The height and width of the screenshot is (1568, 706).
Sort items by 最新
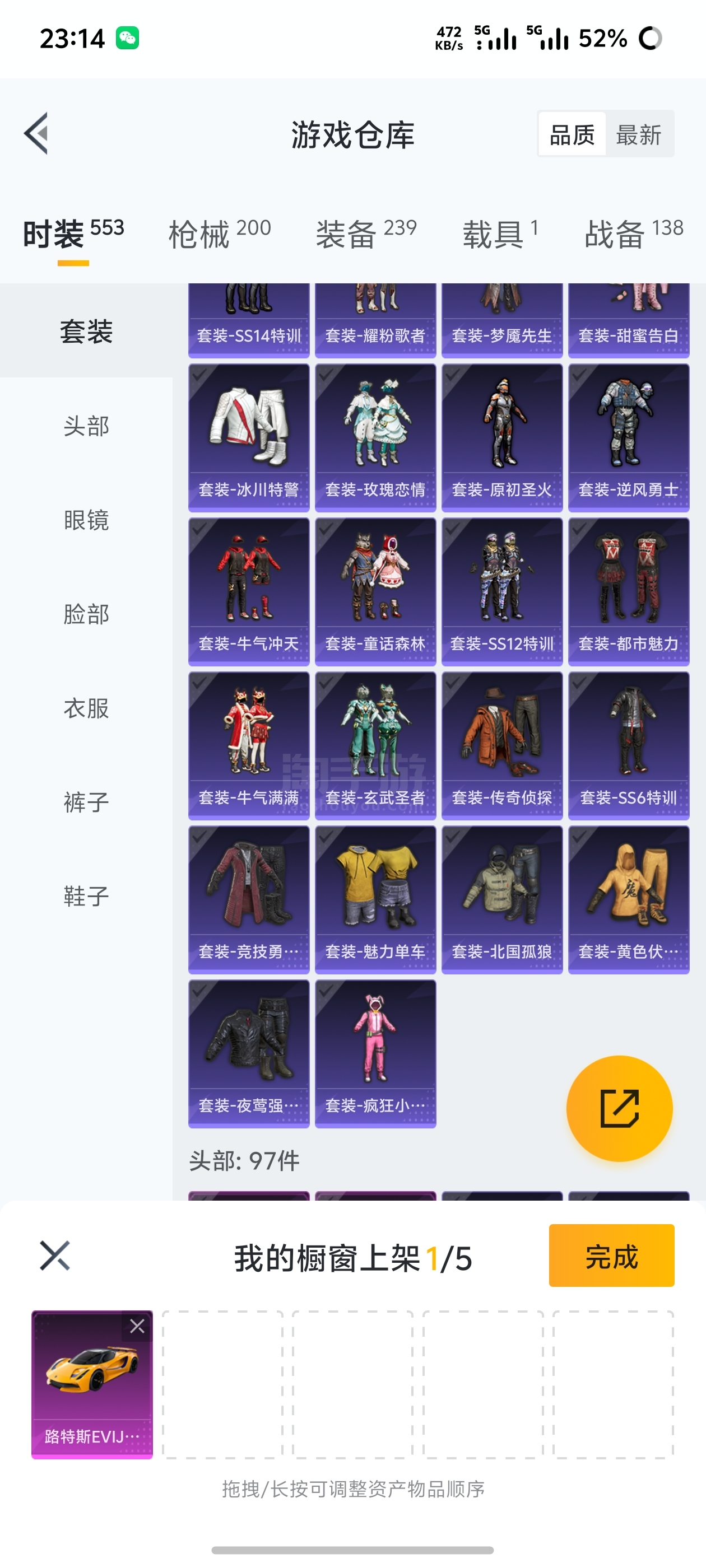pos(638,134)
